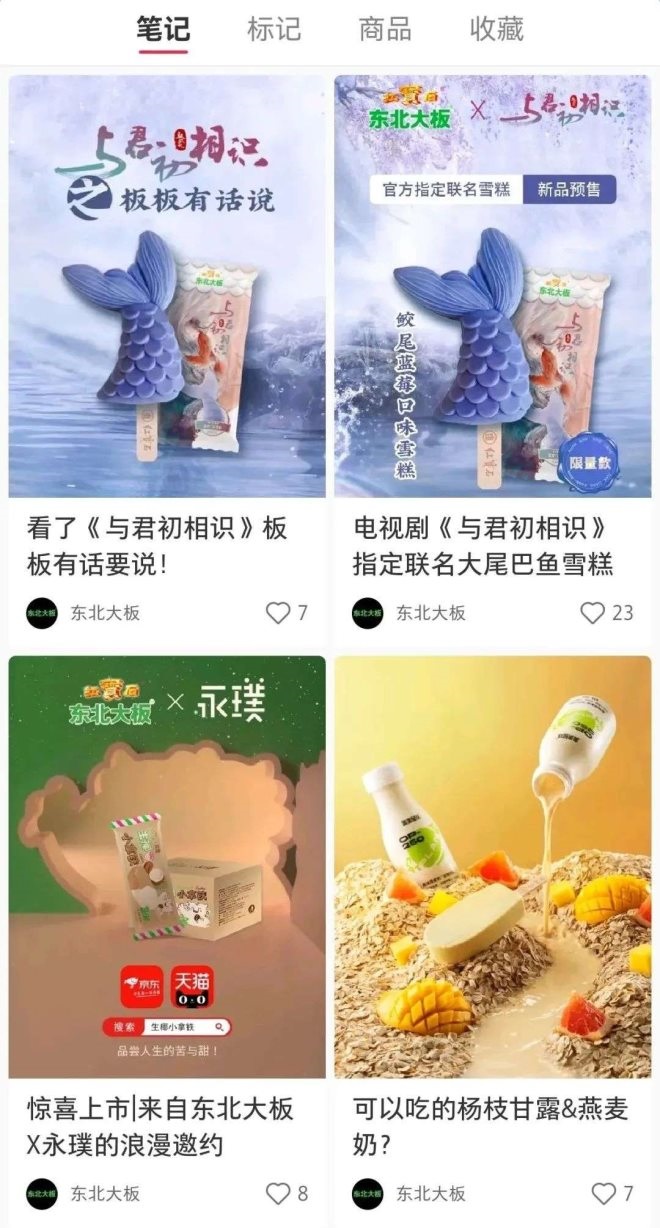Like the 板板有话要说 note with 7 likes
This screenshot has height=1228, width=660.
click(278, 613)
